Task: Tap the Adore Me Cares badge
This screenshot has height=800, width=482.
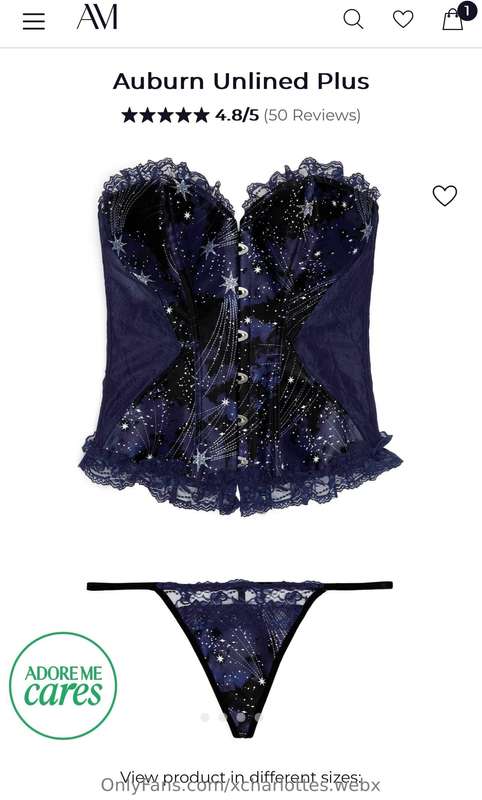Action: (63, 685)
